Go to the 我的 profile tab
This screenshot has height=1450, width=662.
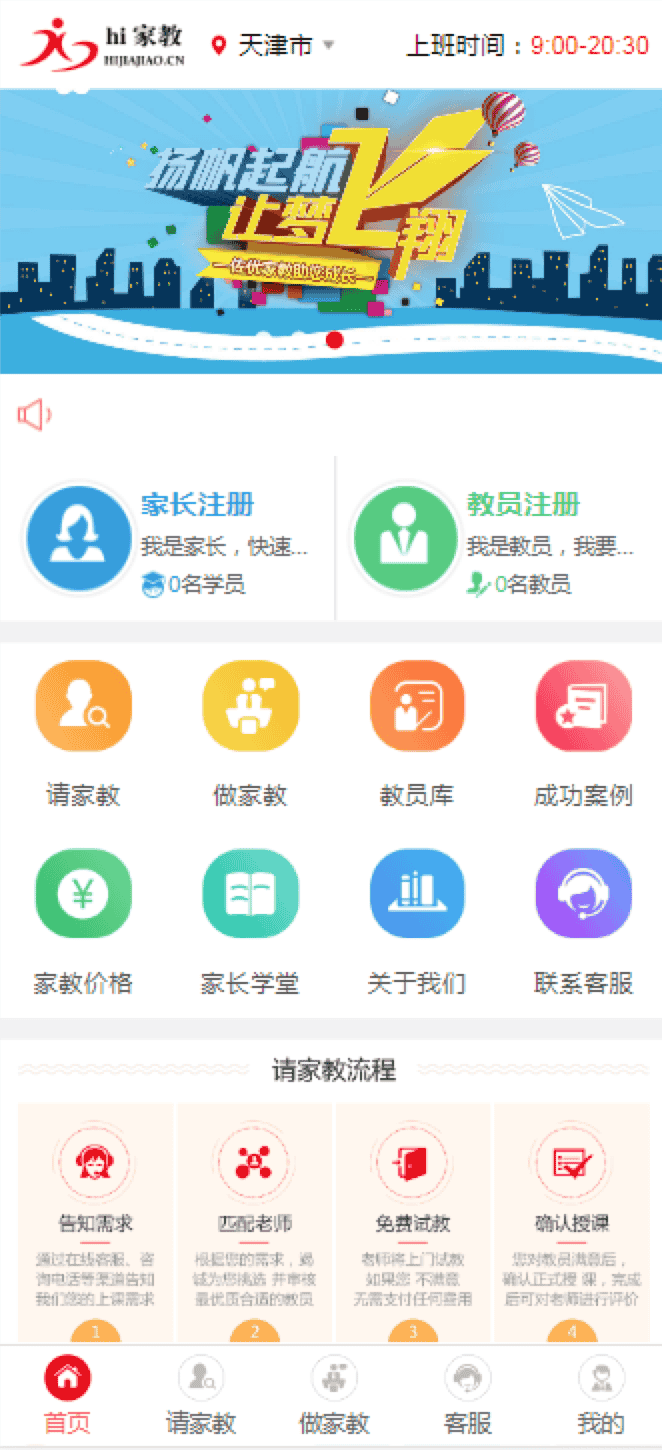click(x=601, y=1397)
